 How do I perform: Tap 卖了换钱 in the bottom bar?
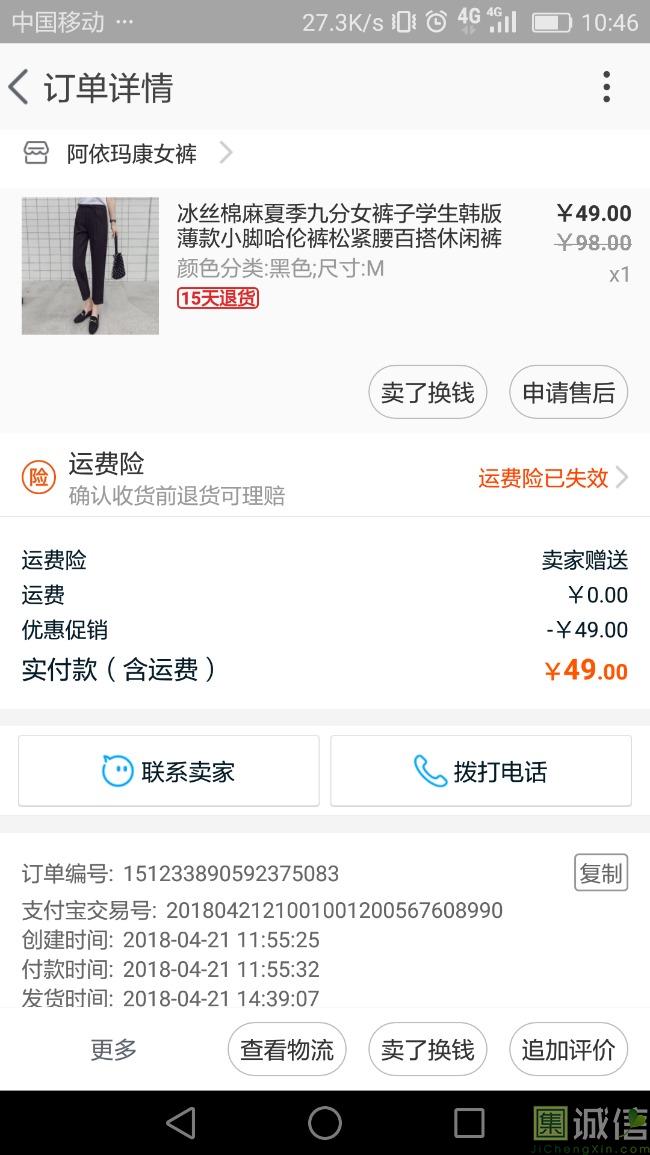428,1049
